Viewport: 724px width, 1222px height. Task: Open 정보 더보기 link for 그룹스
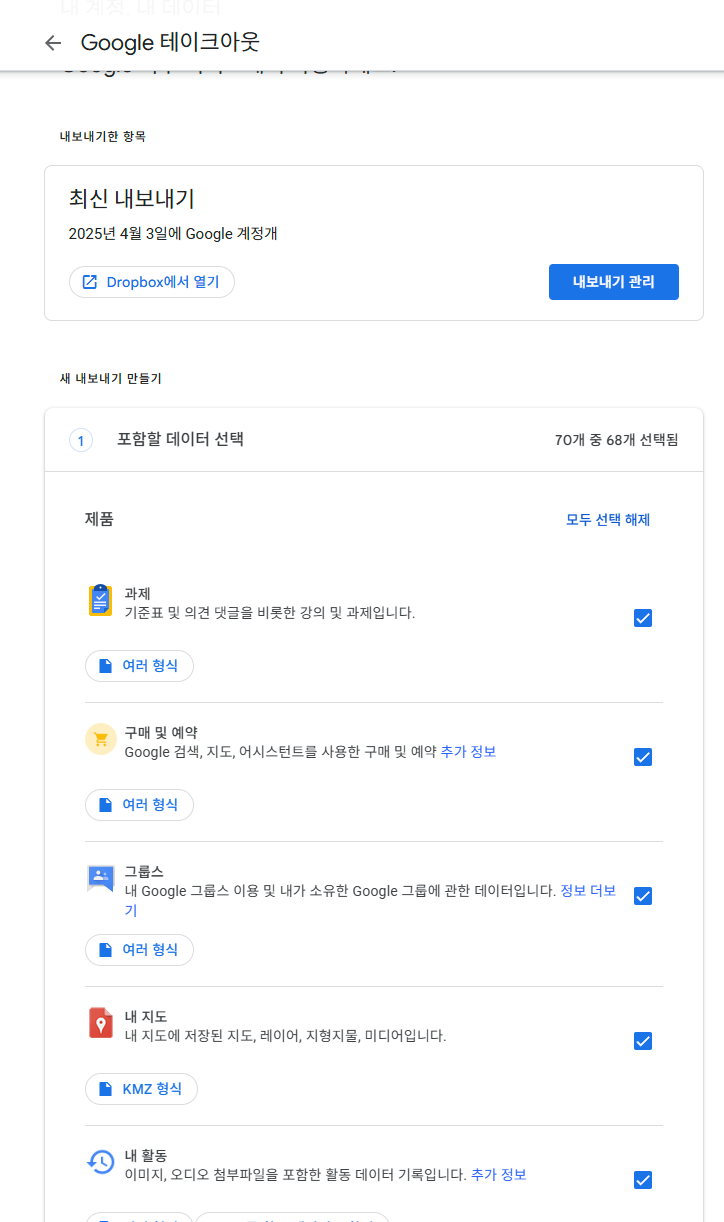coord(587,891)
